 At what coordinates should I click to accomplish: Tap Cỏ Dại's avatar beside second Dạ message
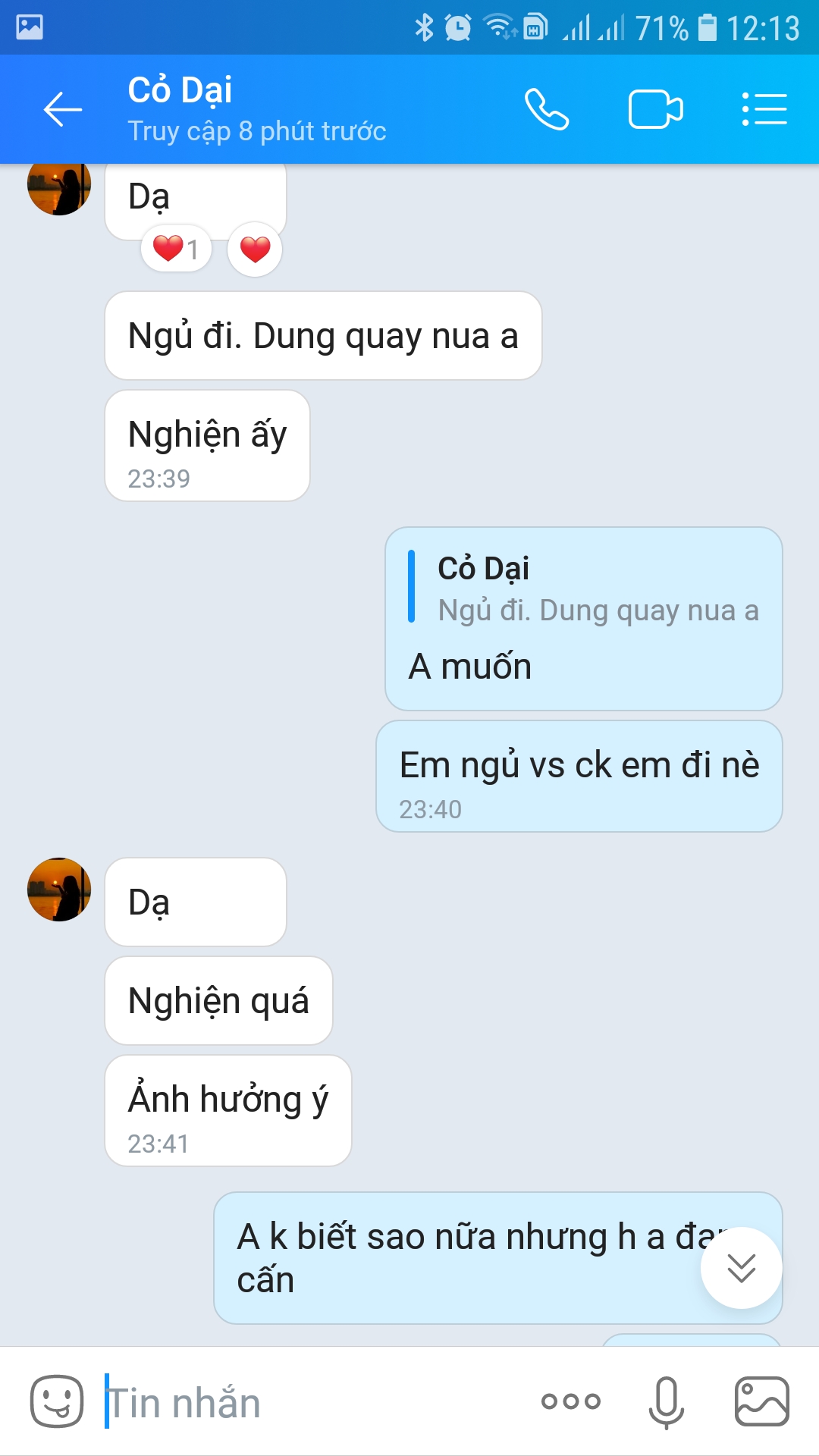point(59,890)
